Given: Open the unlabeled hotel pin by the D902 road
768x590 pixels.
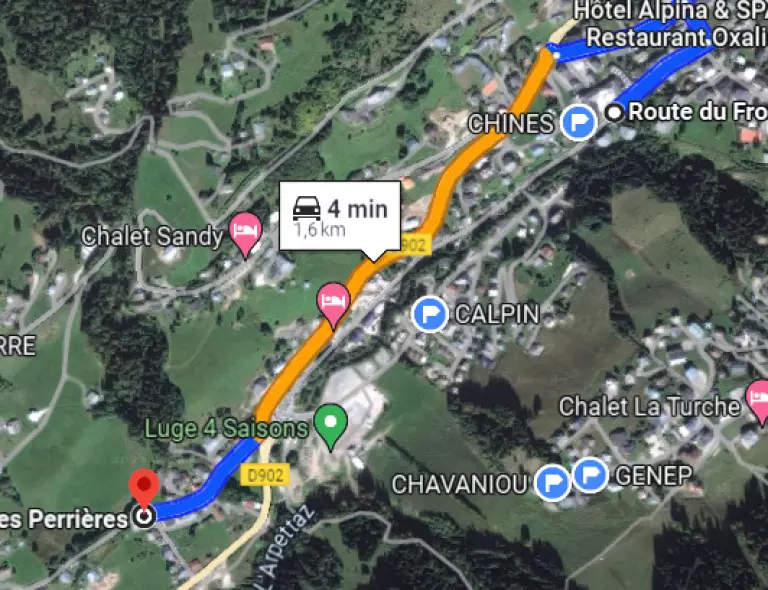Looking at the screenshot, I should [333, 301].
